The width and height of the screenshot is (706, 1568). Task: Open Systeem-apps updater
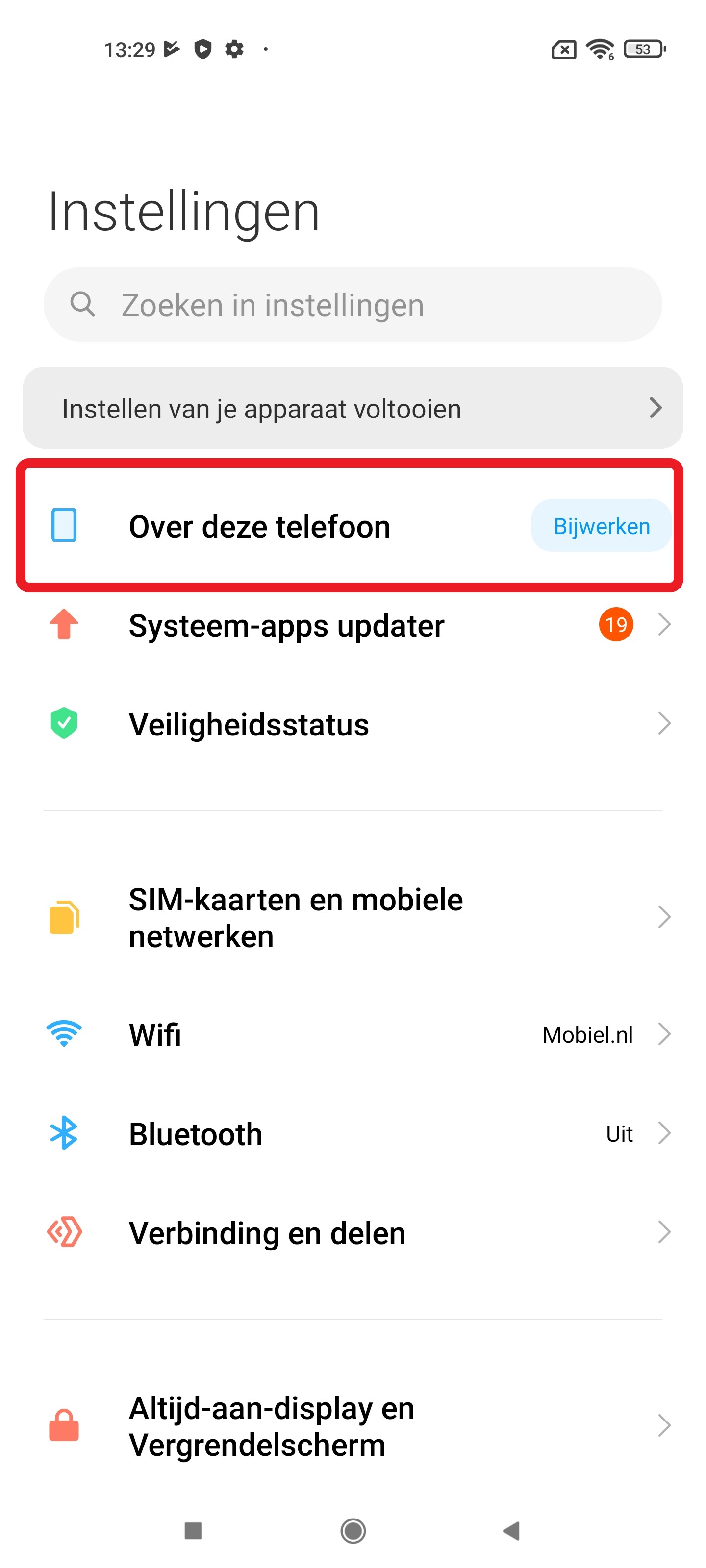(286, 625)
